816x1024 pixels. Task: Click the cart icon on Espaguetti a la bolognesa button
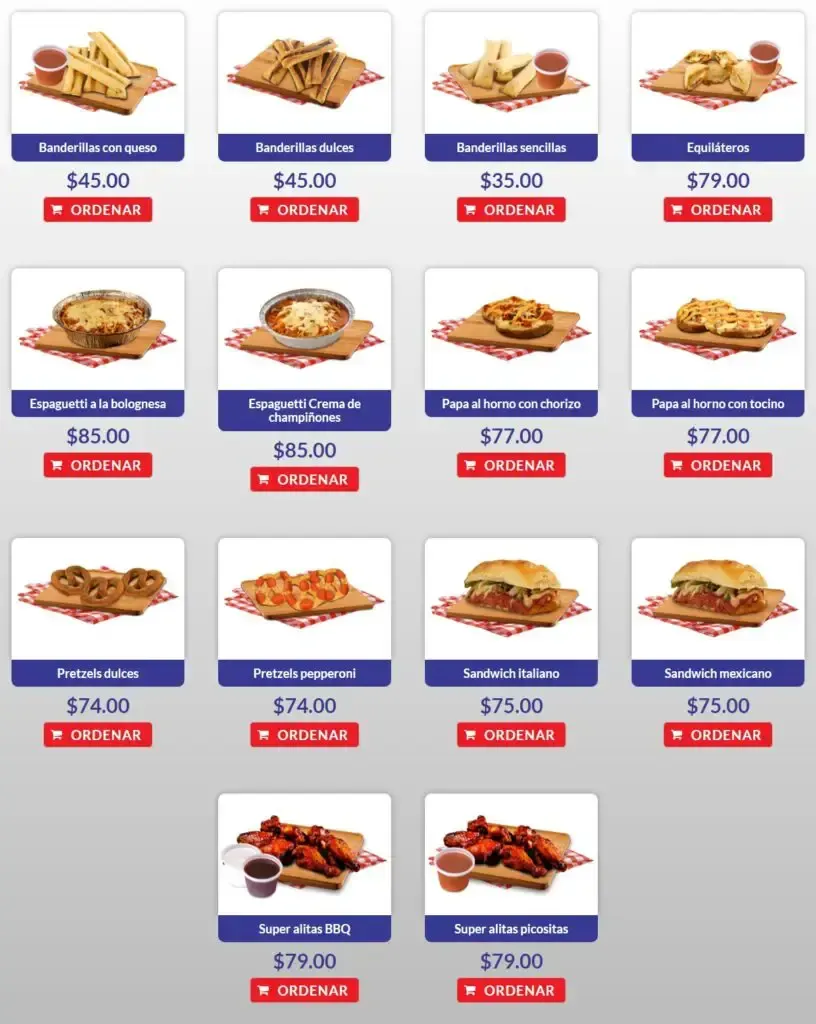pyautogui.click(x=57, y=465)
